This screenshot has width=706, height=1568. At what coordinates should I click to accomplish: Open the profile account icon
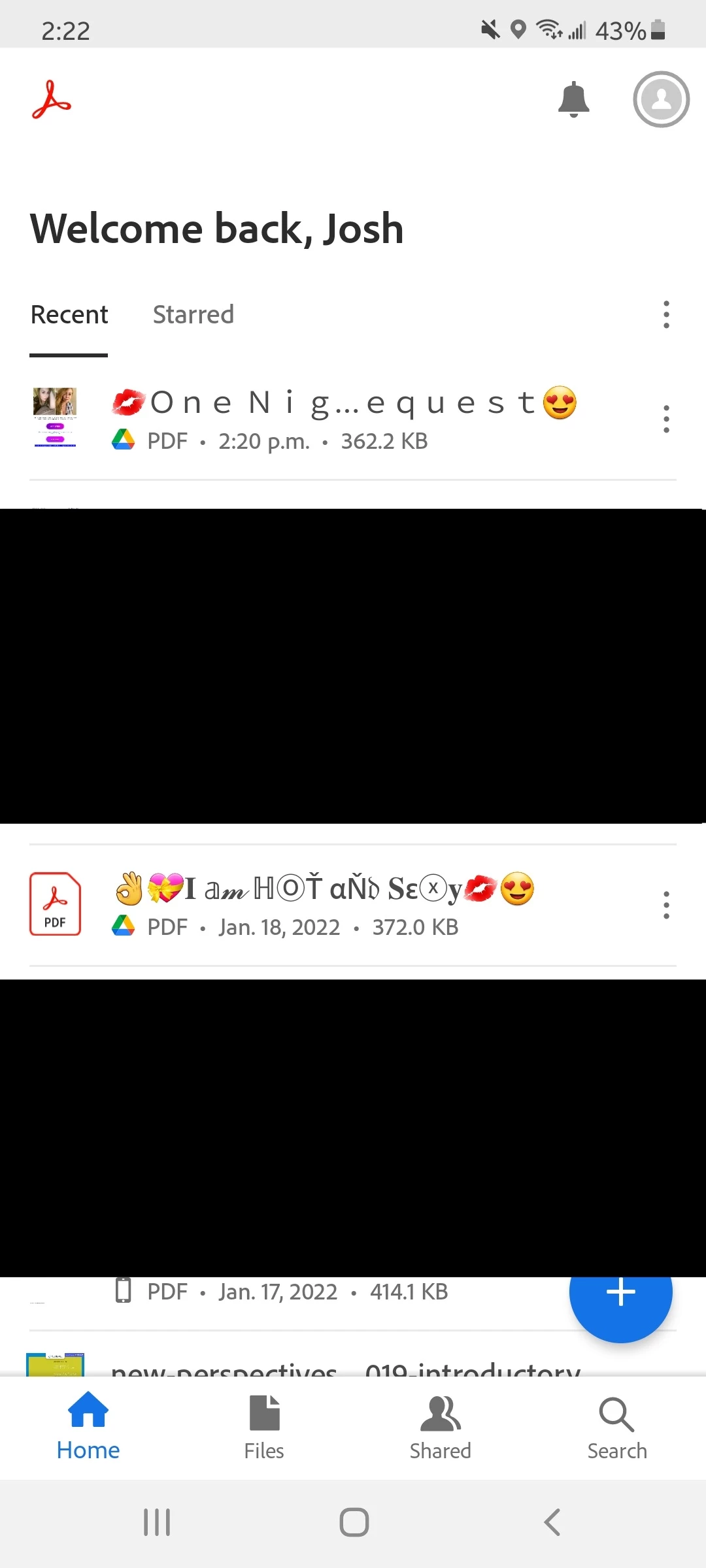[x=661, y=99]
